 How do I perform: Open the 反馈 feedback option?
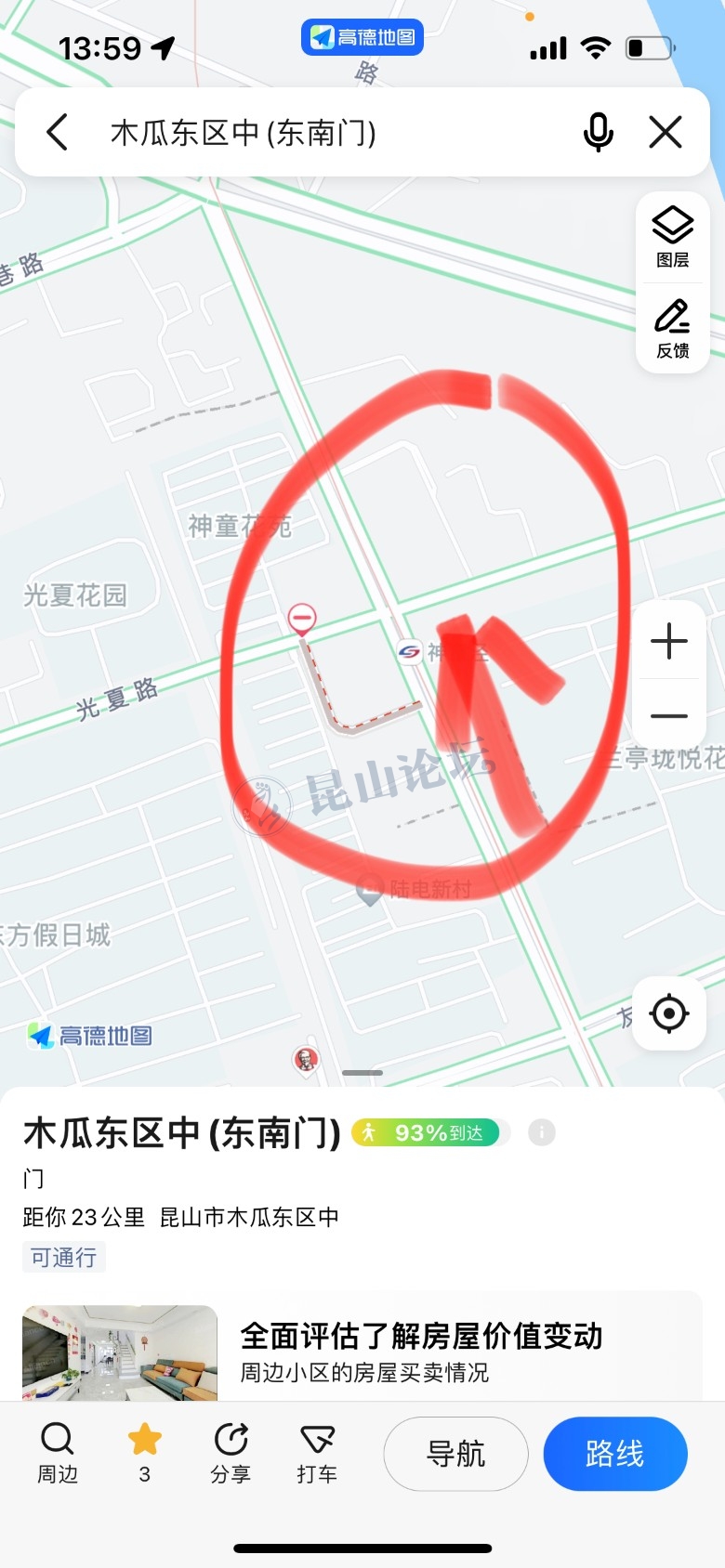[x=672, y=328]
